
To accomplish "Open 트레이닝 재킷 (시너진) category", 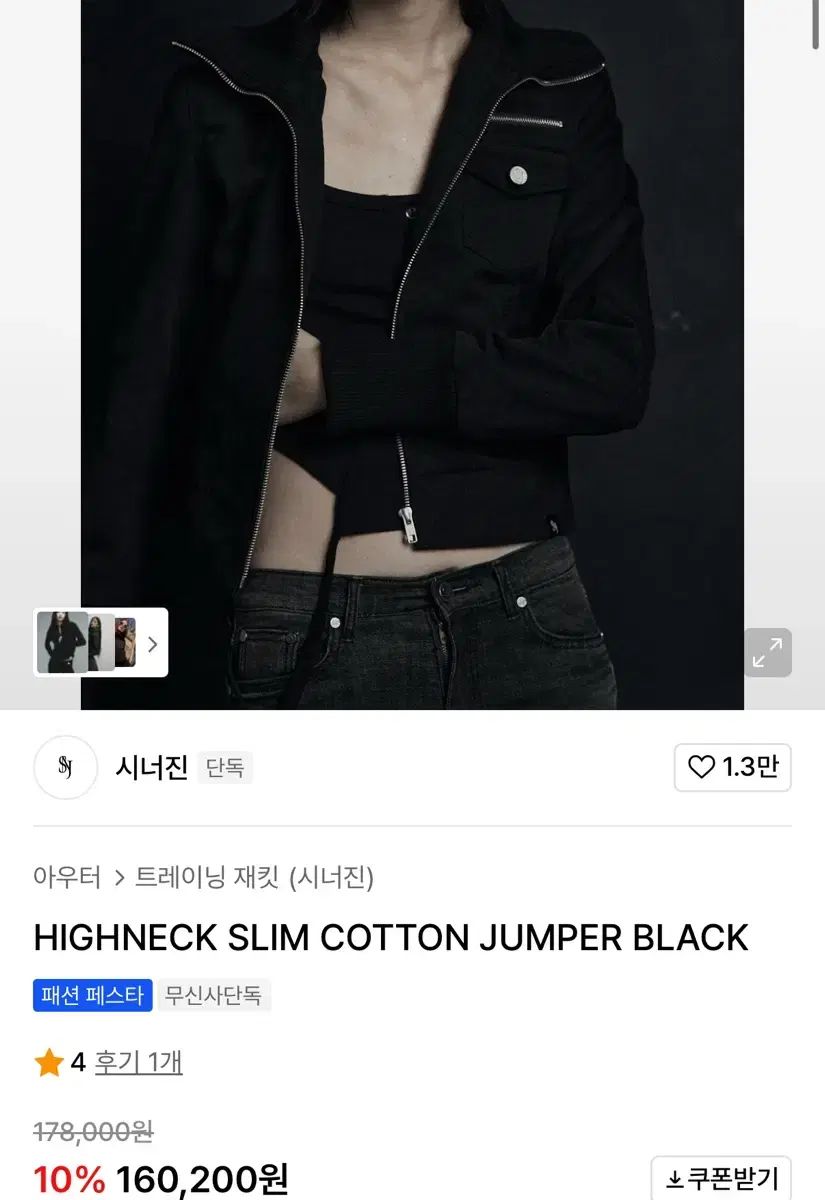I will pyautogui.click(x=254, y=878).
